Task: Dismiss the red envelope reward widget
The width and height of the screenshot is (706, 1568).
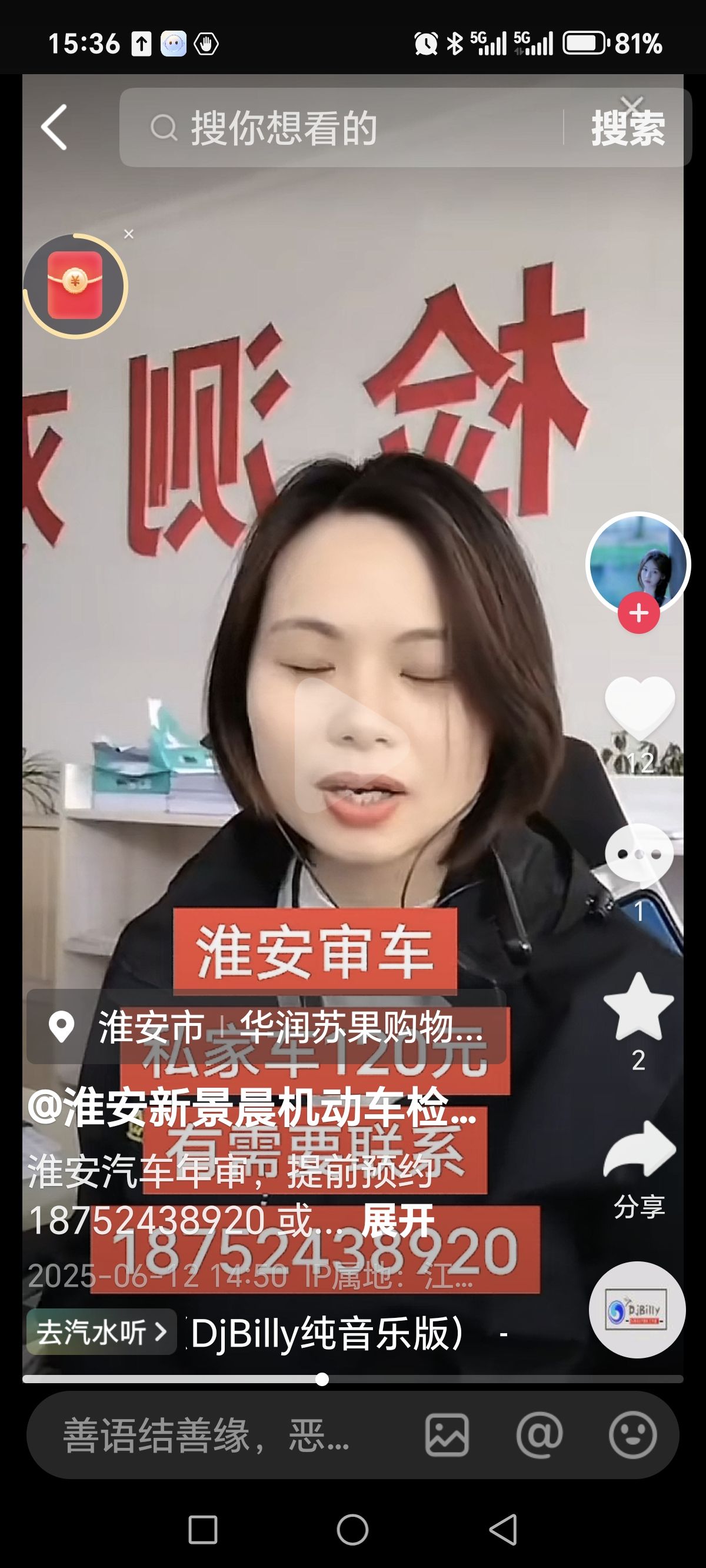Action: tap(128, 234)
